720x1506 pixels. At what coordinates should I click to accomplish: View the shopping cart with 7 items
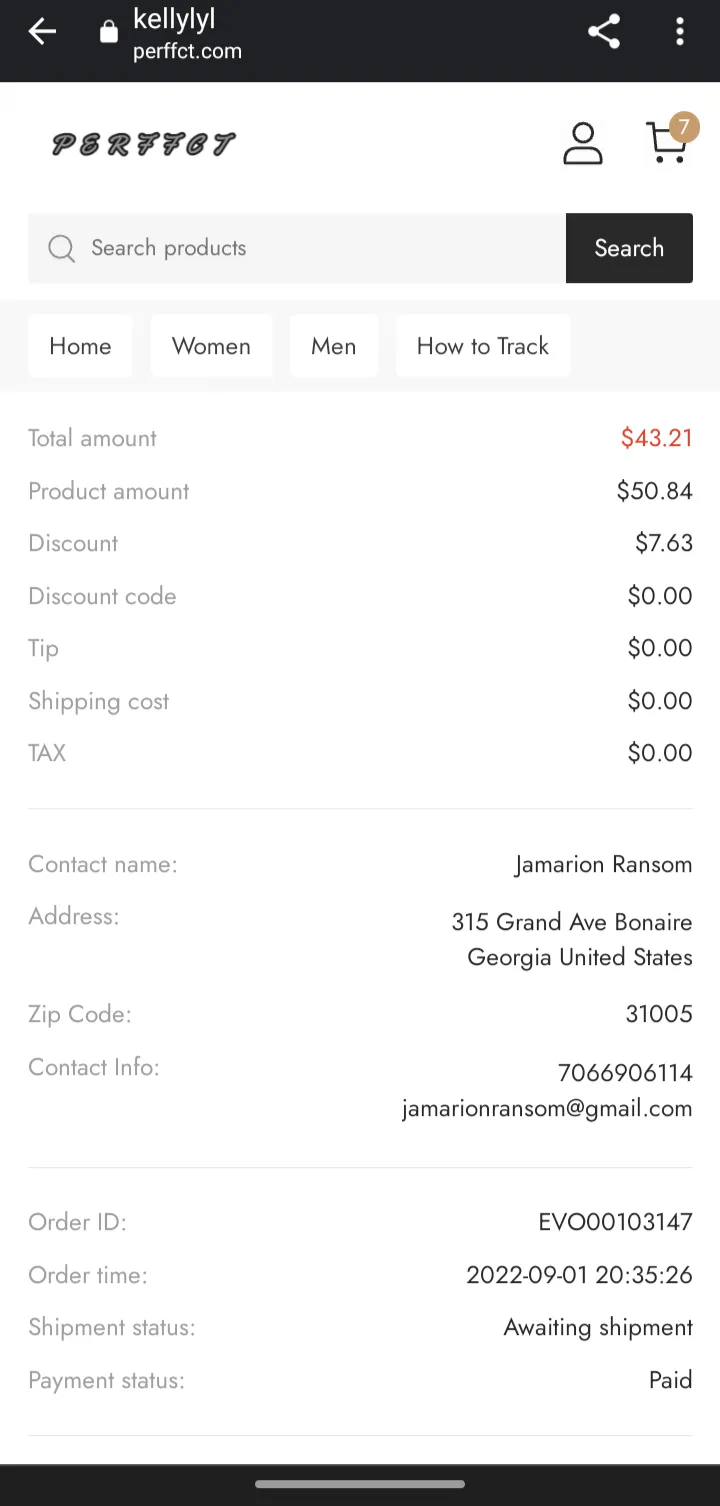(670, 140)
